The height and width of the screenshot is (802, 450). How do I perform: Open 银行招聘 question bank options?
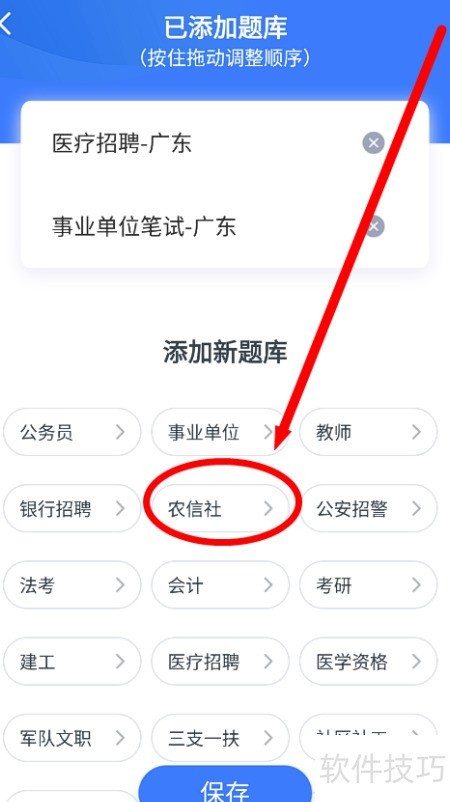point(72,509)
